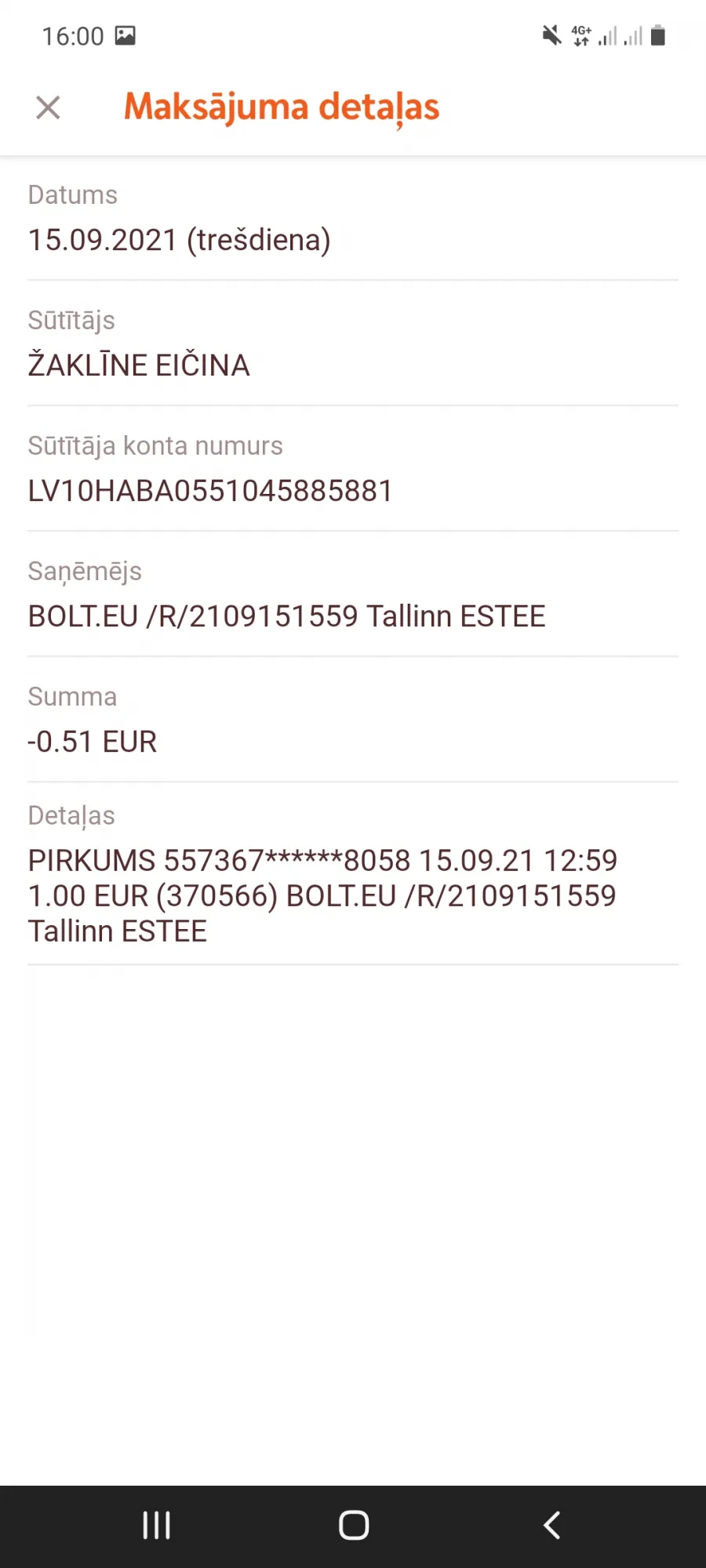Go to the home screen
Viewport: 706px width, 1568px height.
pyautogui.click(x=354, y=1526)
